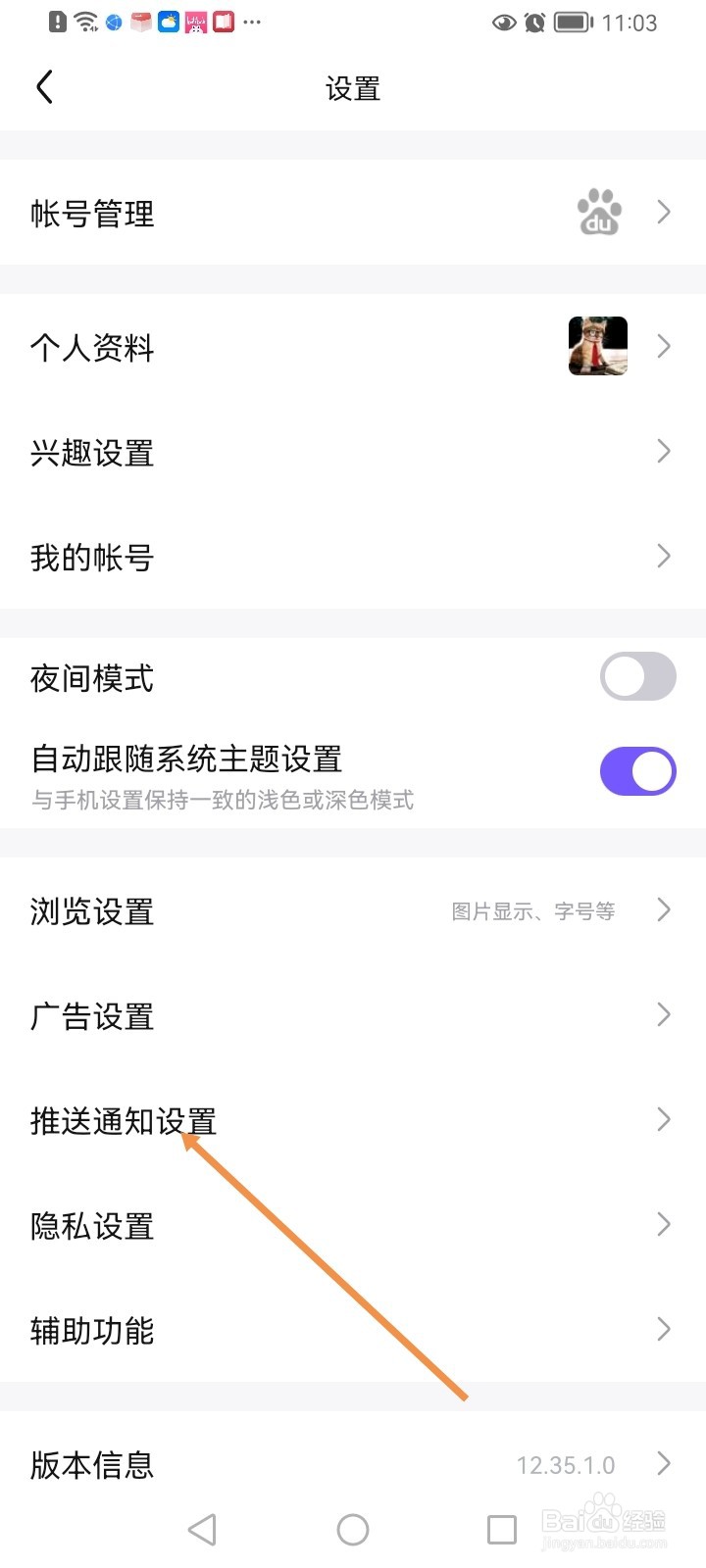Enable the 夜间模式 night mode switch
This screenshot has width=706, height=1568.
(637, 677)
